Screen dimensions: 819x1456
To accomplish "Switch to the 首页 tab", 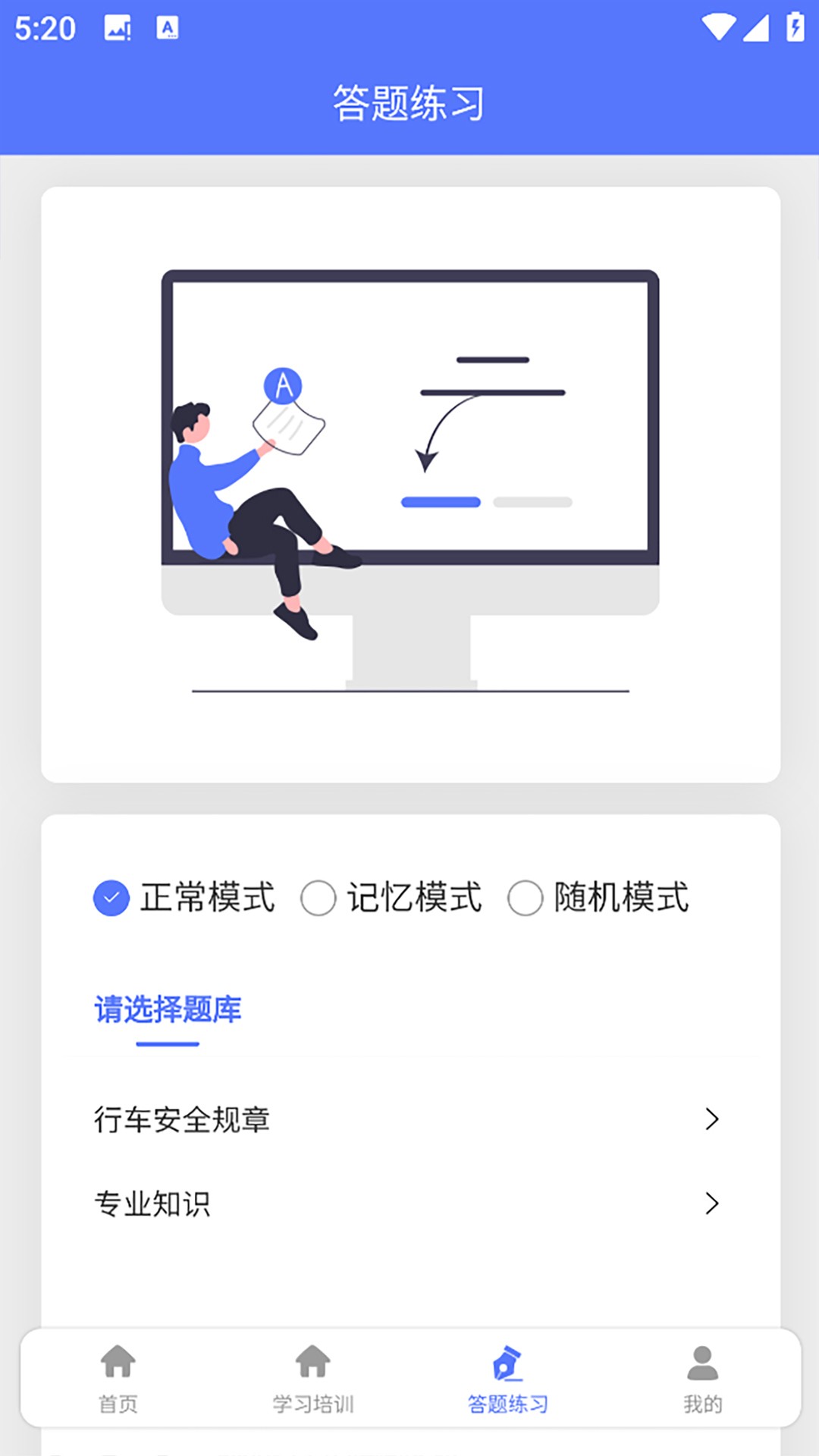I will (x=119, y=1380).
